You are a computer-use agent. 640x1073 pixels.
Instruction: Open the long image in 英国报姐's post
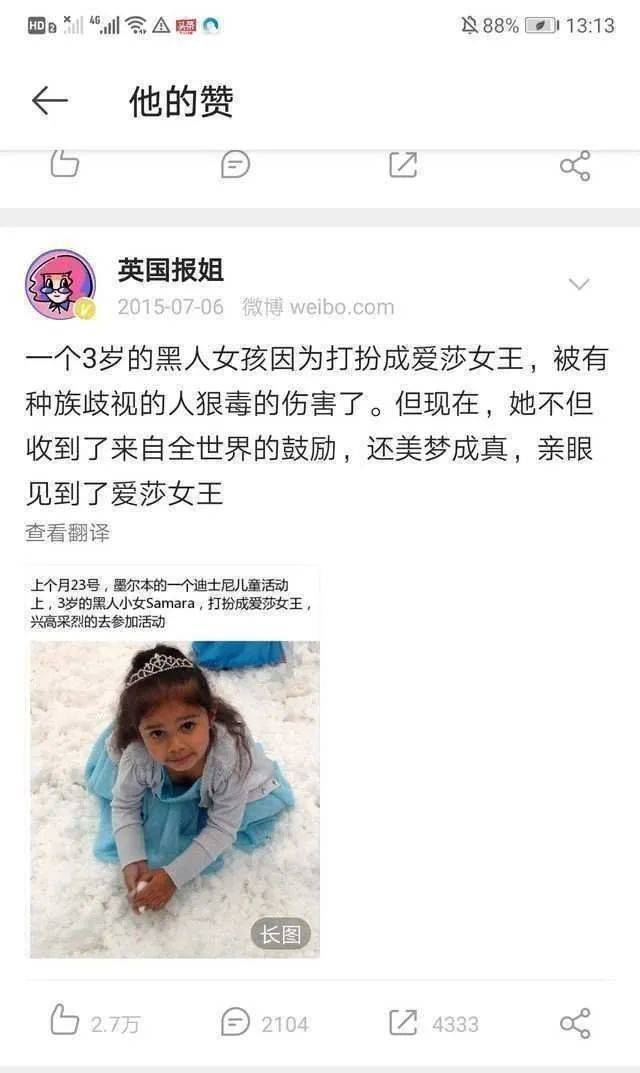175,762
